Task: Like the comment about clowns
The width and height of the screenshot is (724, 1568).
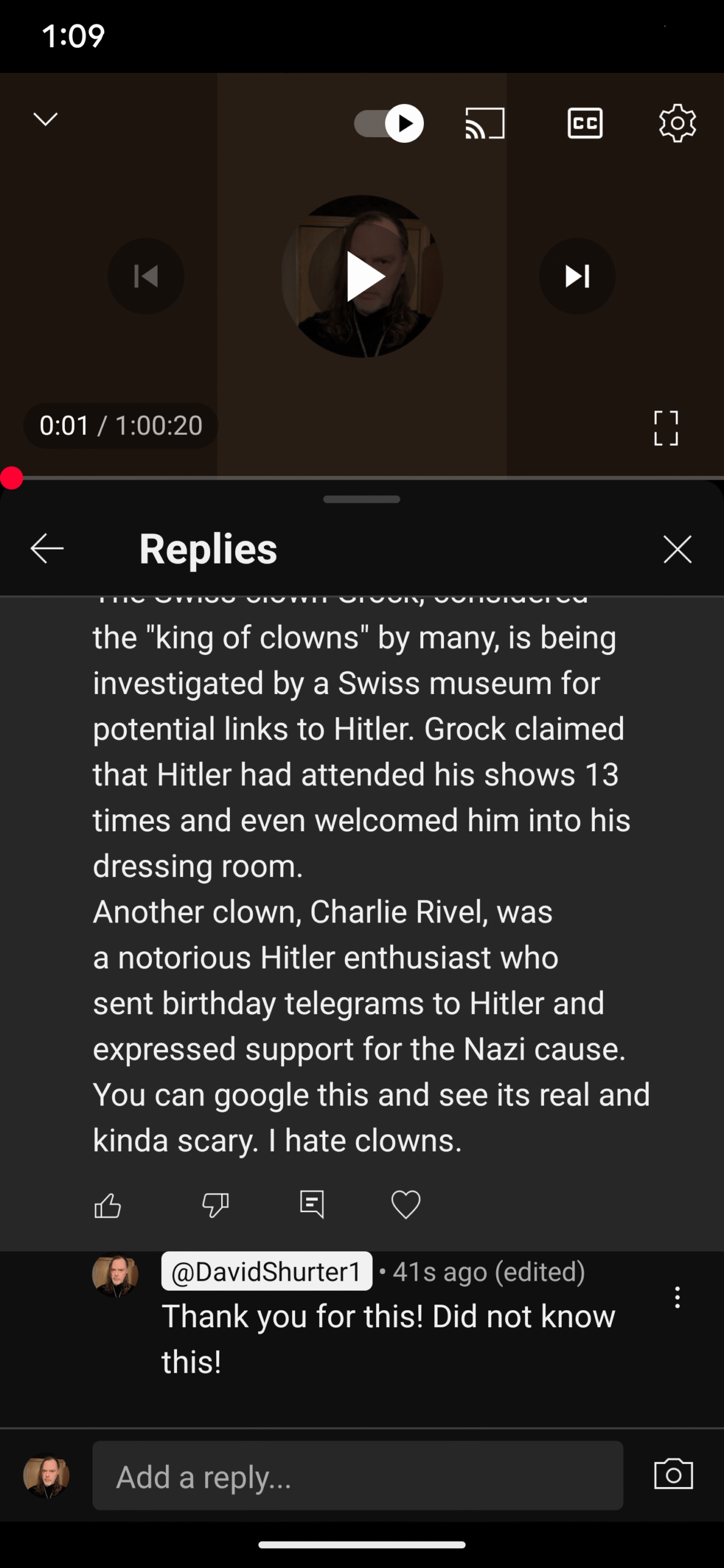Action: [108, 1205]
